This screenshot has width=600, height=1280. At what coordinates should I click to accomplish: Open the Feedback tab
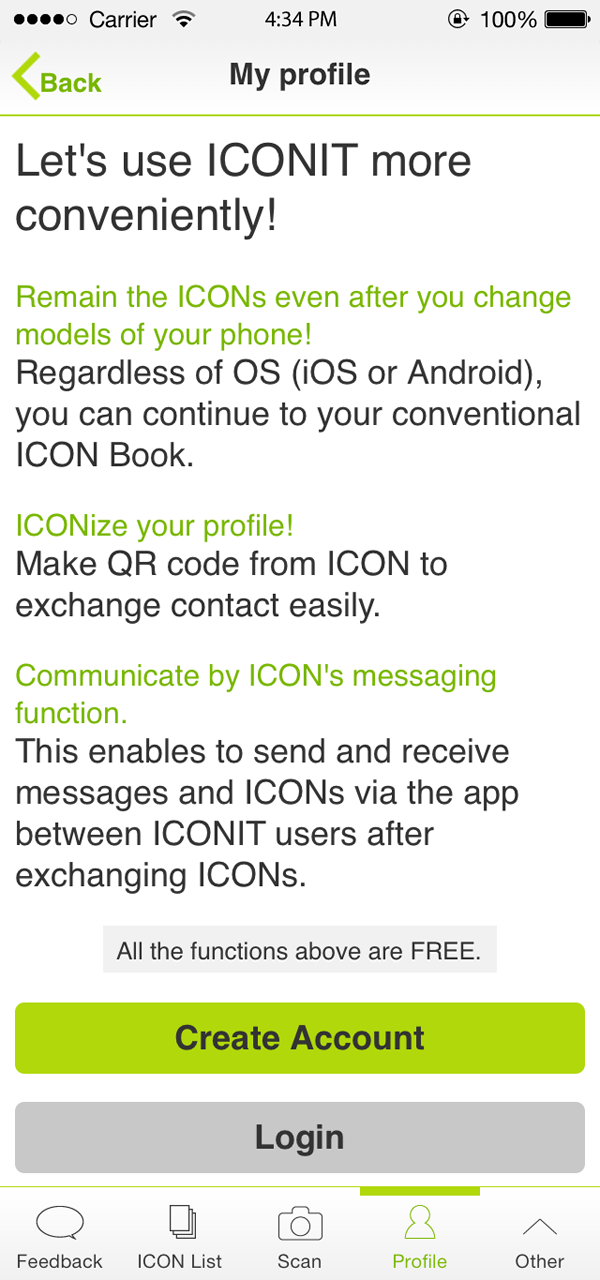[x=60, y=1235]
